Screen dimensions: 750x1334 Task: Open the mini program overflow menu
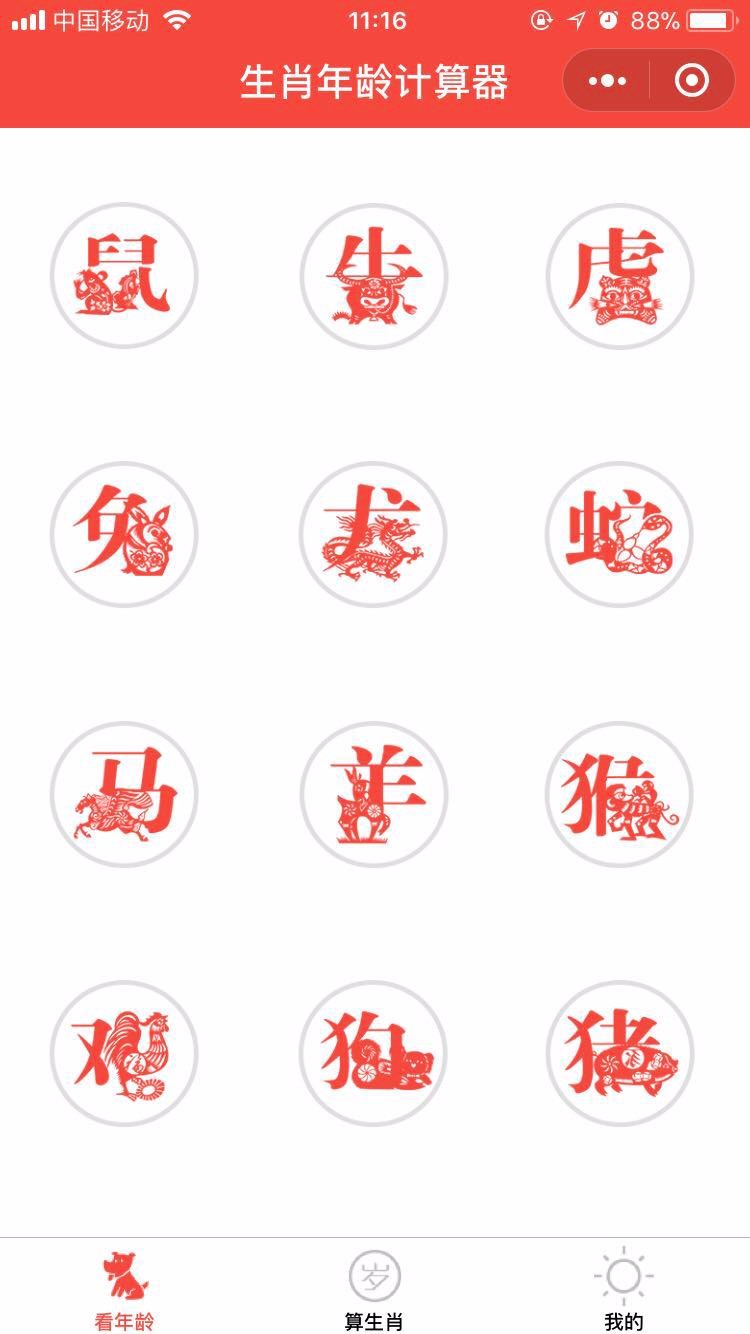pos(607,80)
